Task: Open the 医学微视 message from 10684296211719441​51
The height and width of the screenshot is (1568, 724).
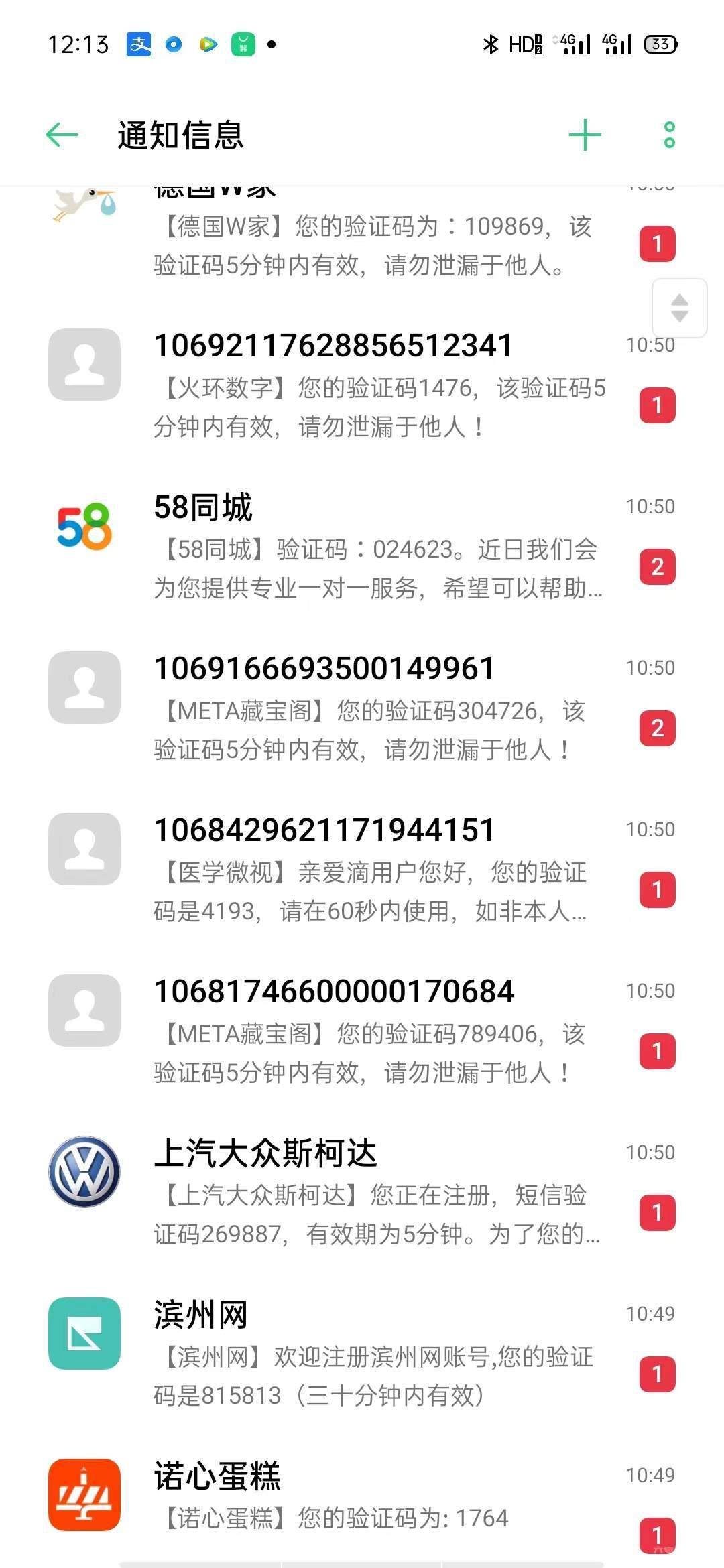Action: pyautogui.click(x=375, y=870)
